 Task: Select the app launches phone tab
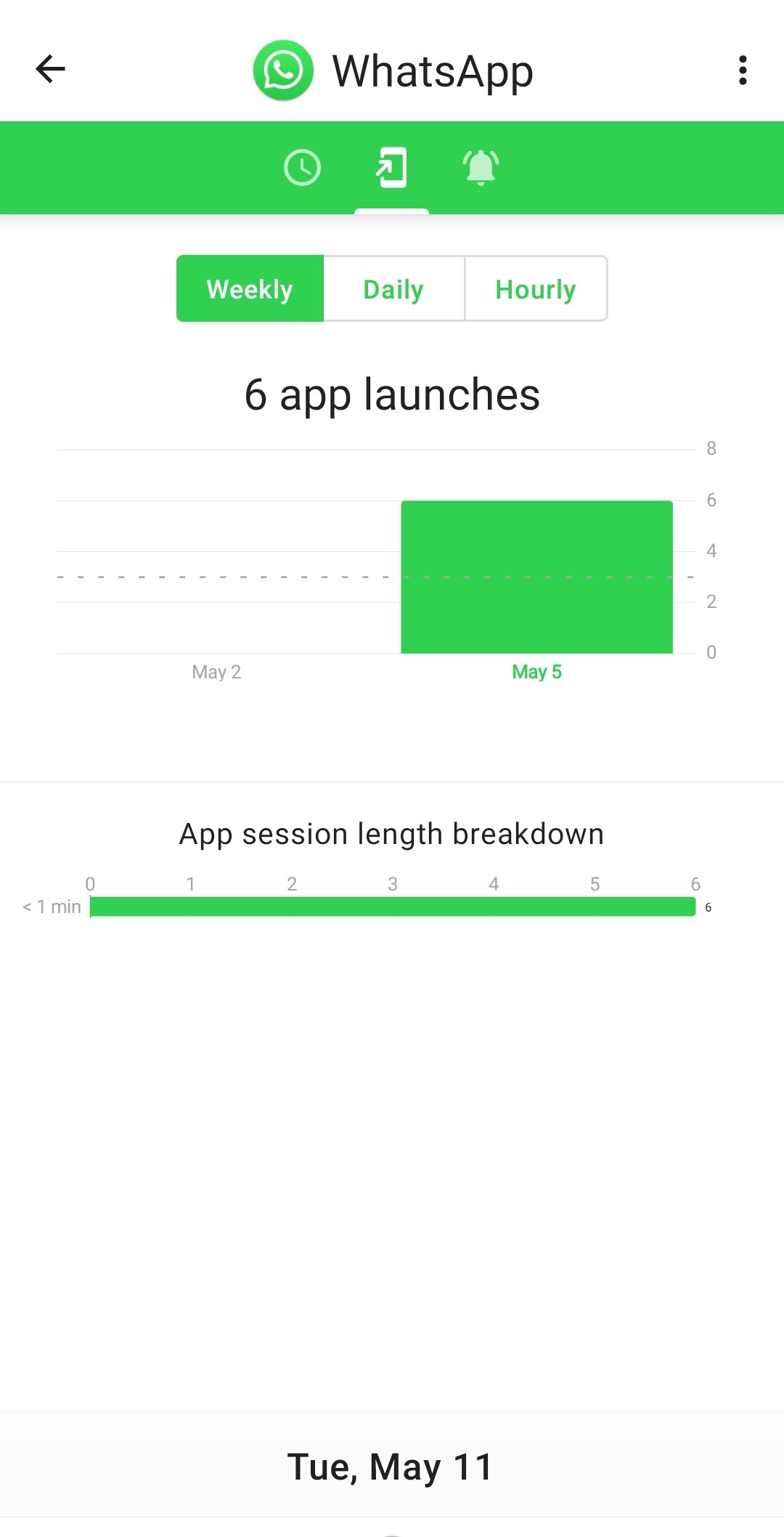pos(391,168)
